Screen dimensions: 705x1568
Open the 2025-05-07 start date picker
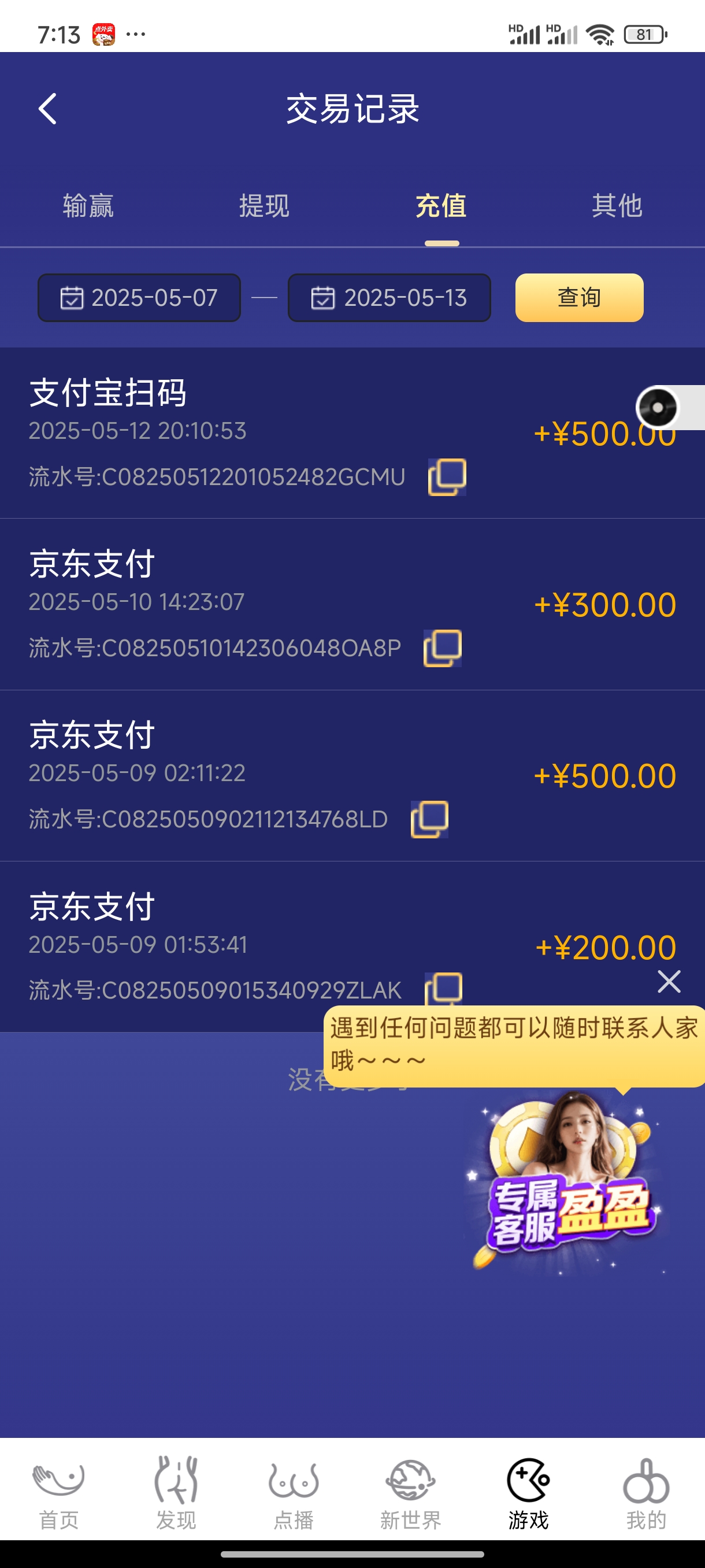point(139,298)
